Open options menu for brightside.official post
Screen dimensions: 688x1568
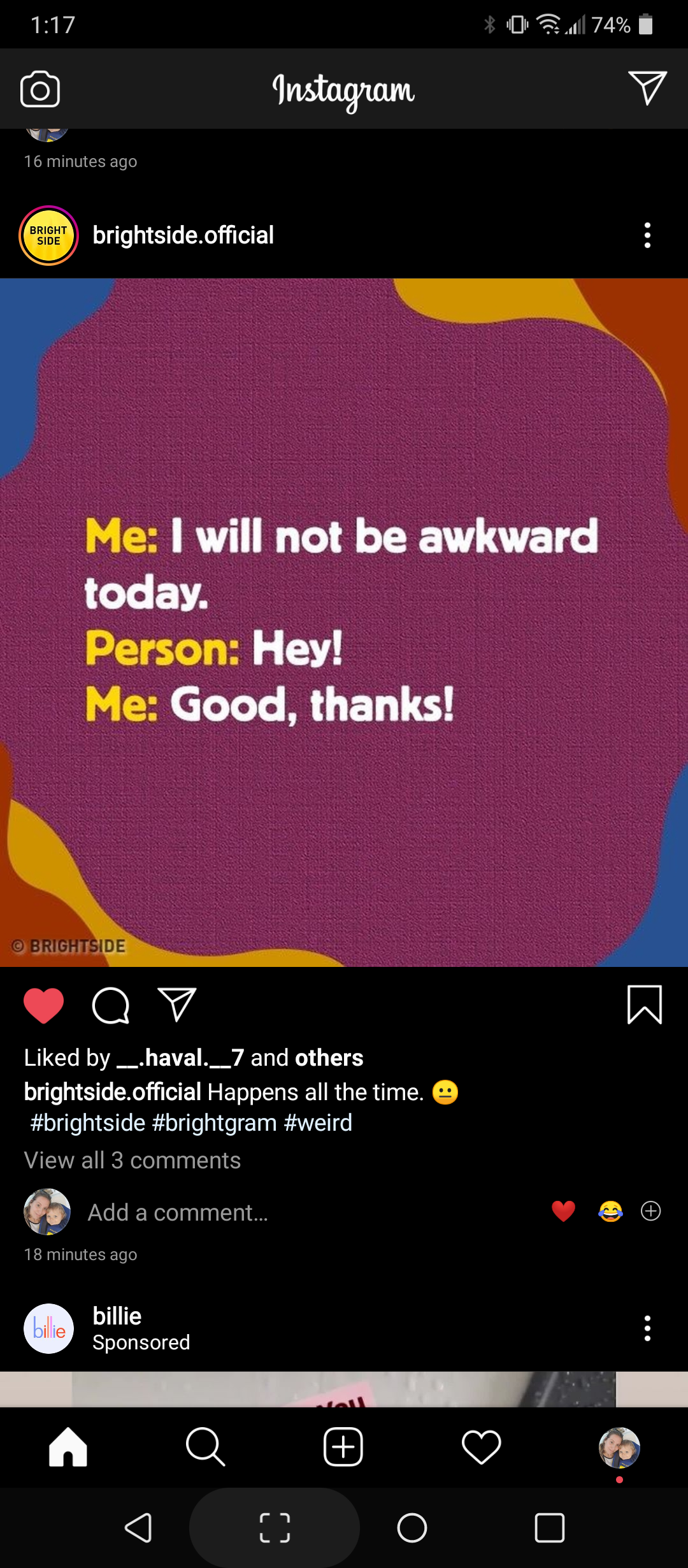(x=647, y=235)
